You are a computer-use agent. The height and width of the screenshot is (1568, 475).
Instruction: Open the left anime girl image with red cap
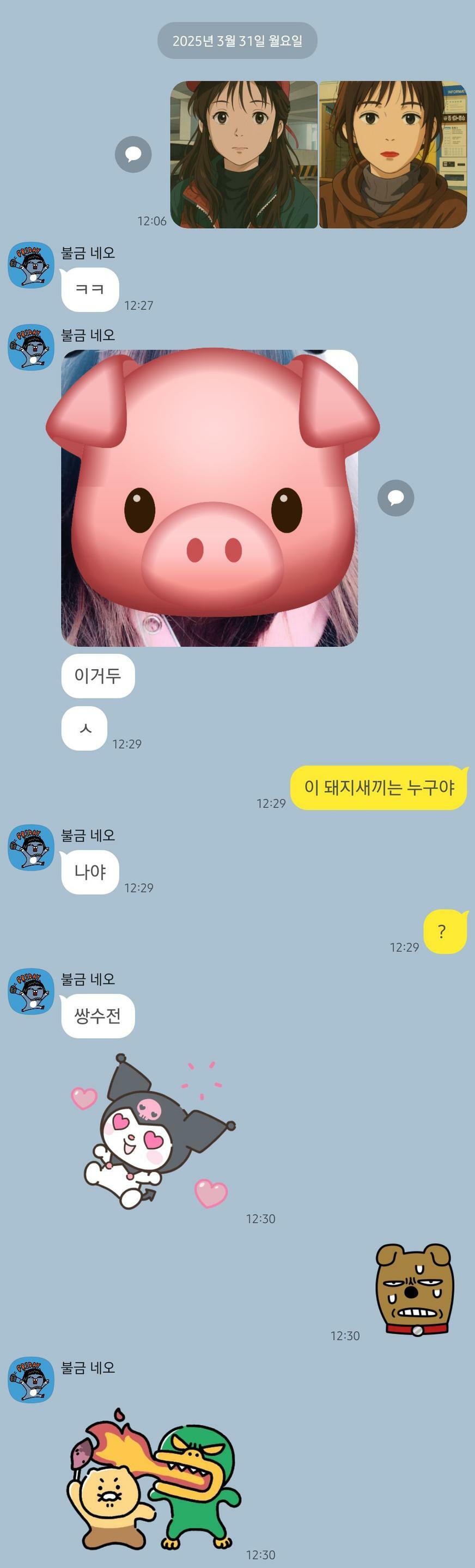point(243,155)
